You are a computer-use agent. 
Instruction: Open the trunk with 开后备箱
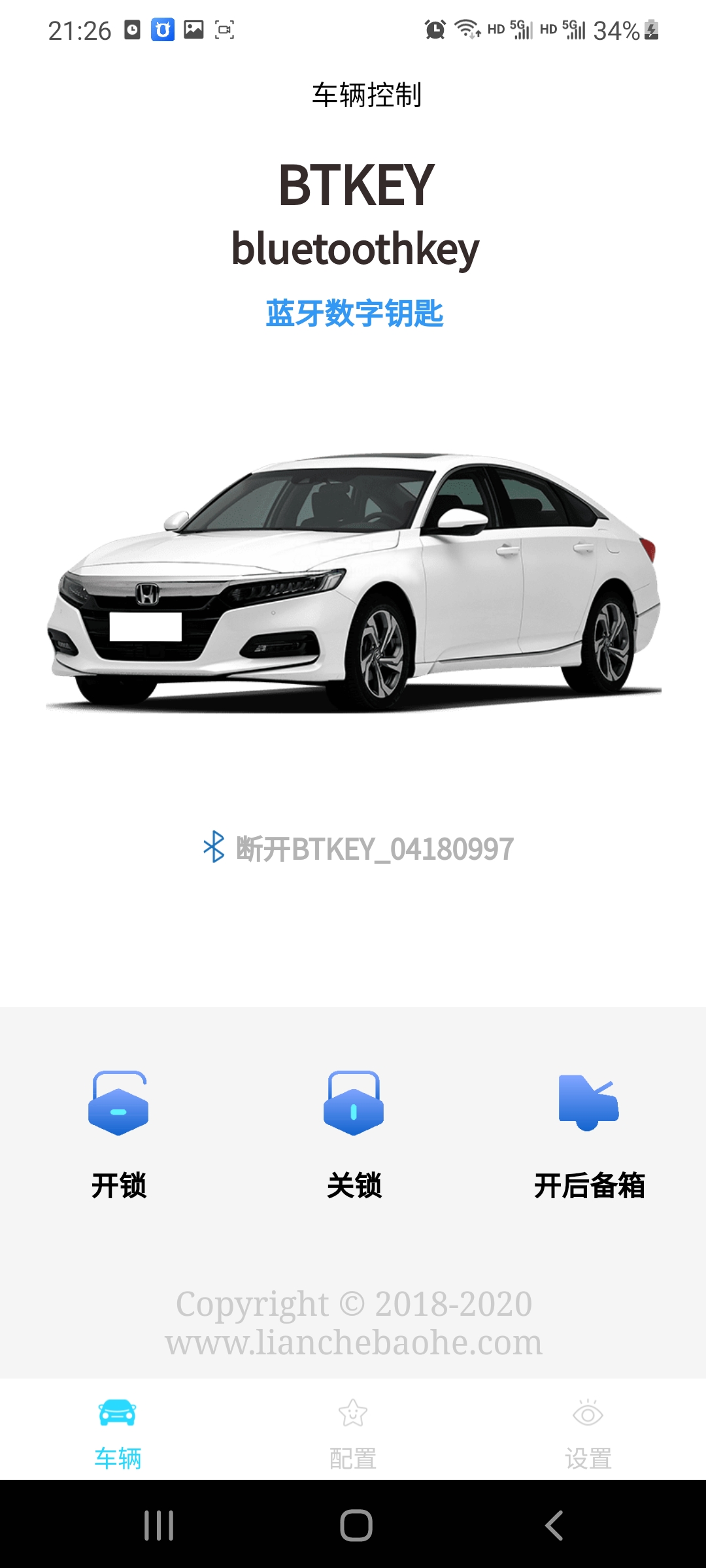click(x=589, y=1134)
